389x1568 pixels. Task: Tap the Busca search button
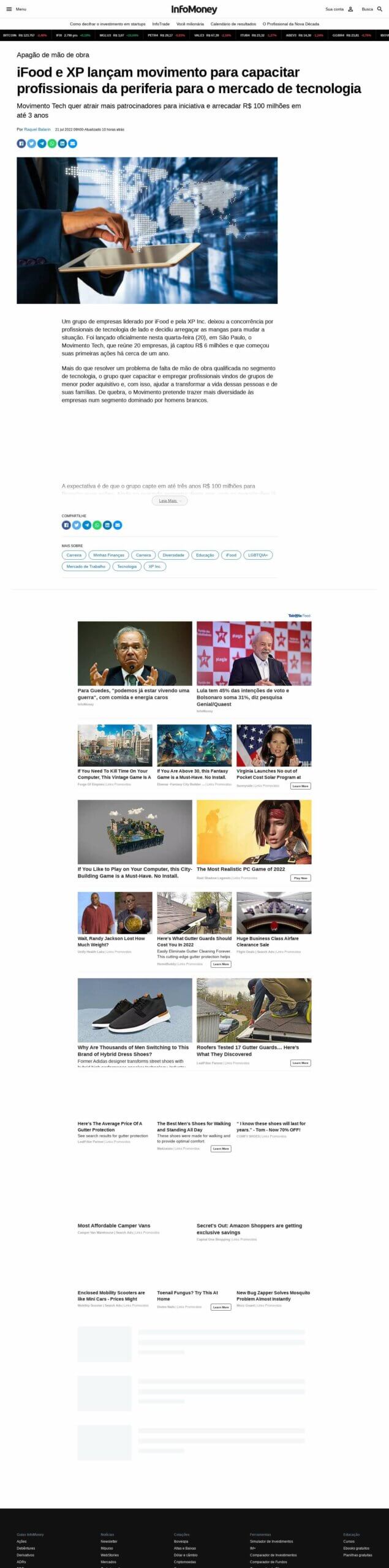[x=367, y=9]
